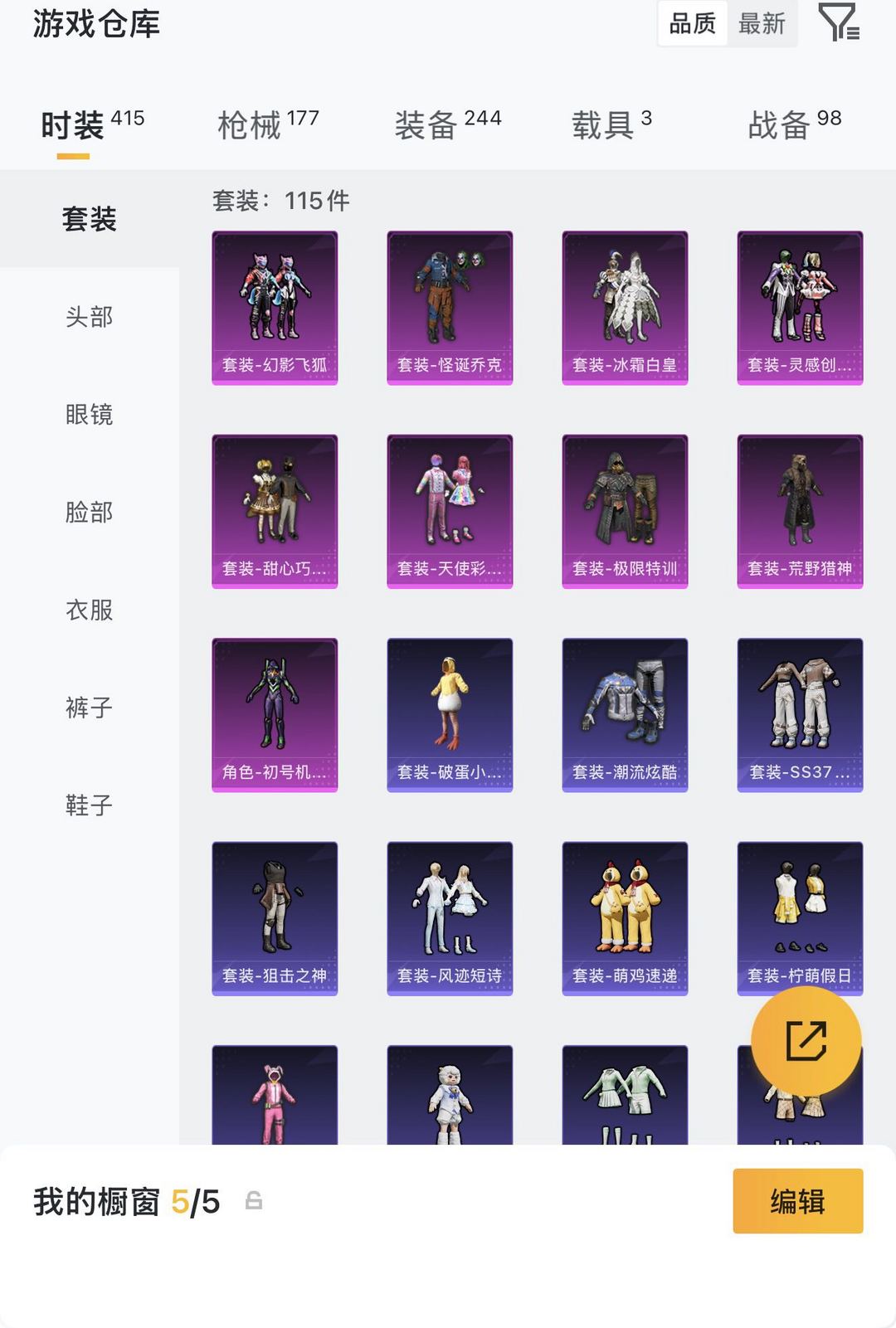Image resolution: width=896 pixels, height=1328 pixels.
Task: Select the 头部 category
Action: tap(90, 317)
